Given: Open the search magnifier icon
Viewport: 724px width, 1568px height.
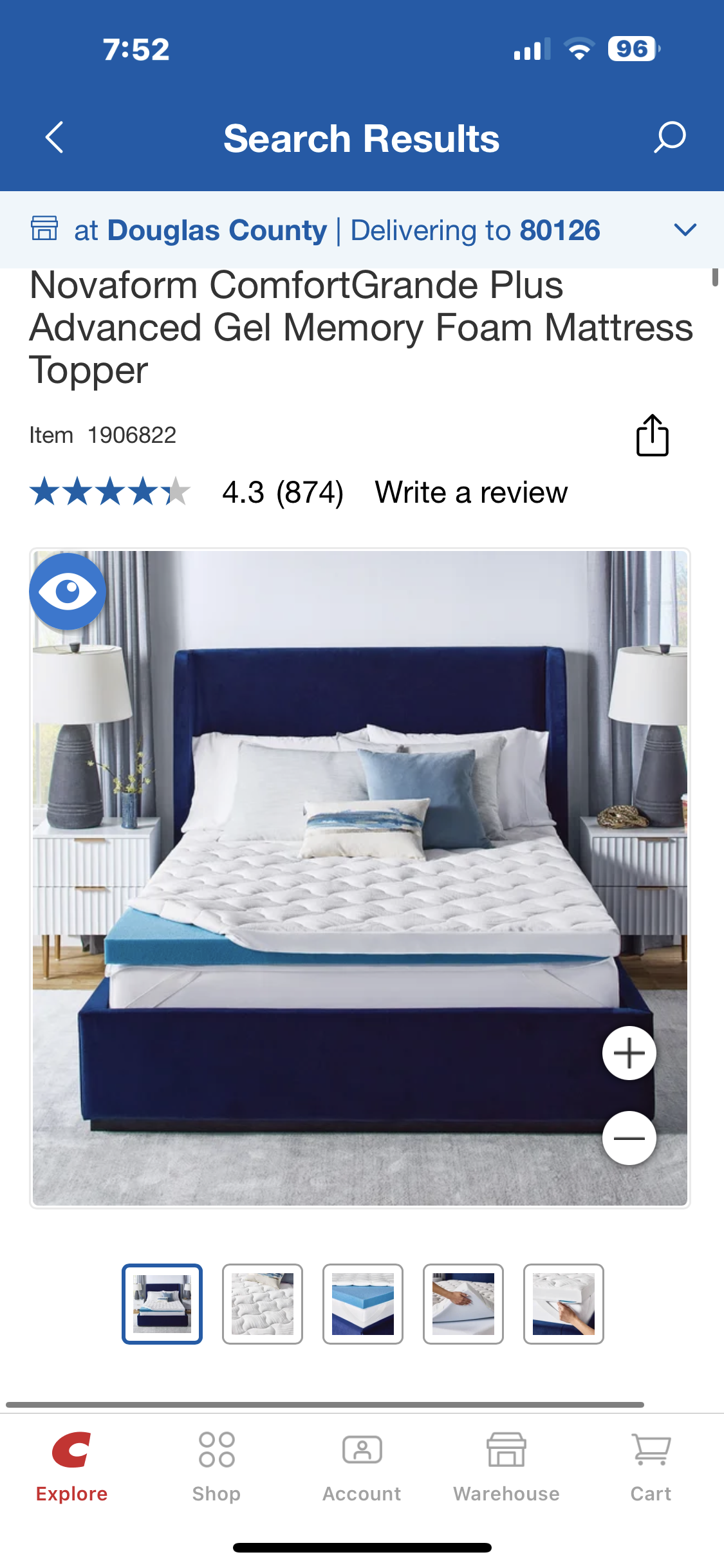Looking at the screenshot, I should click(x=669, y=137).
